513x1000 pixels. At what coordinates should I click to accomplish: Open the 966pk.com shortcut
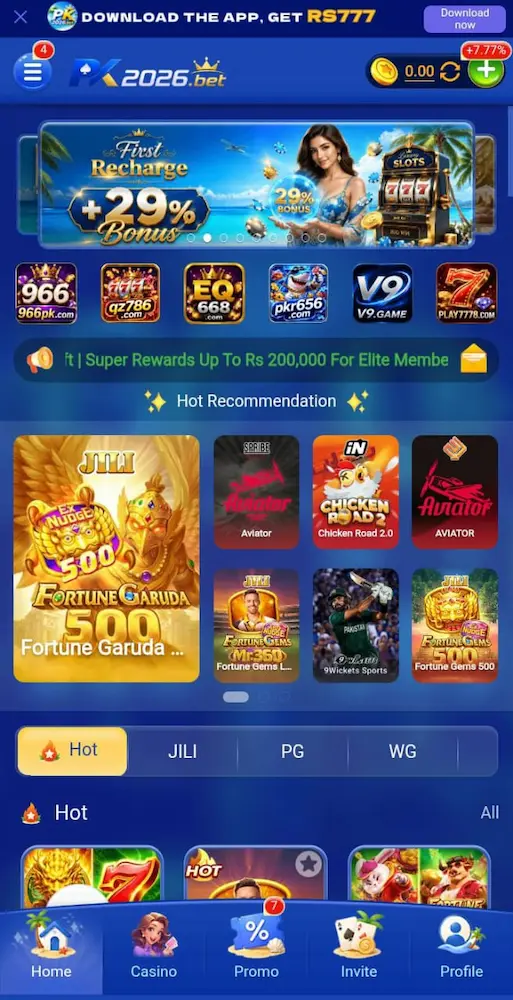click(46, 293)
